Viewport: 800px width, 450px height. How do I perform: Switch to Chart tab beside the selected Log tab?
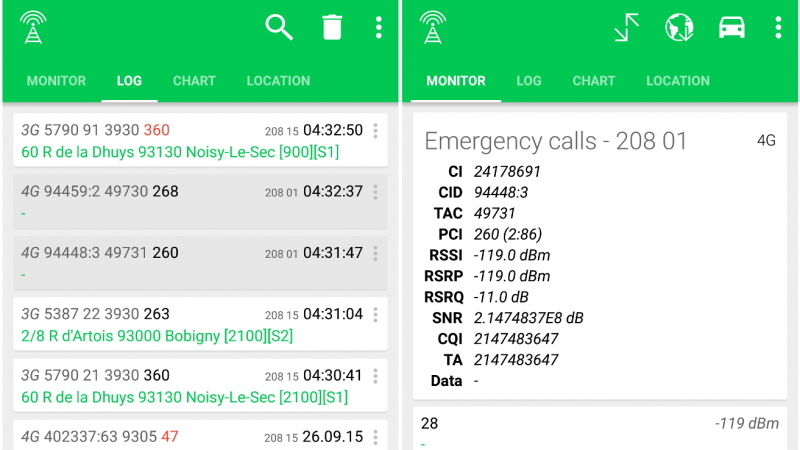[x=194, y=81]
